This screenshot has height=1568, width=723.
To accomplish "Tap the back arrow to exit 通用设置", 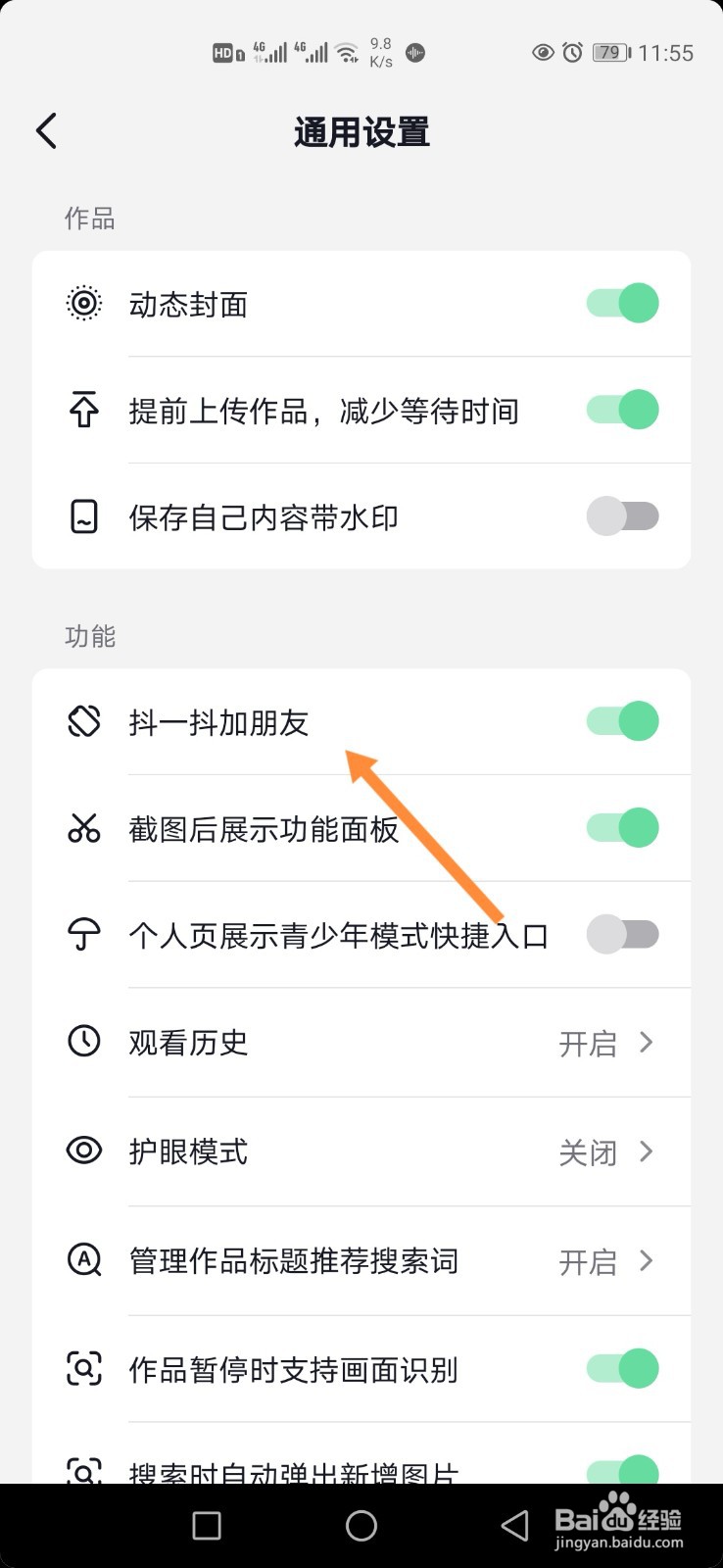I will pyautogui.click(x=45, y=130).
